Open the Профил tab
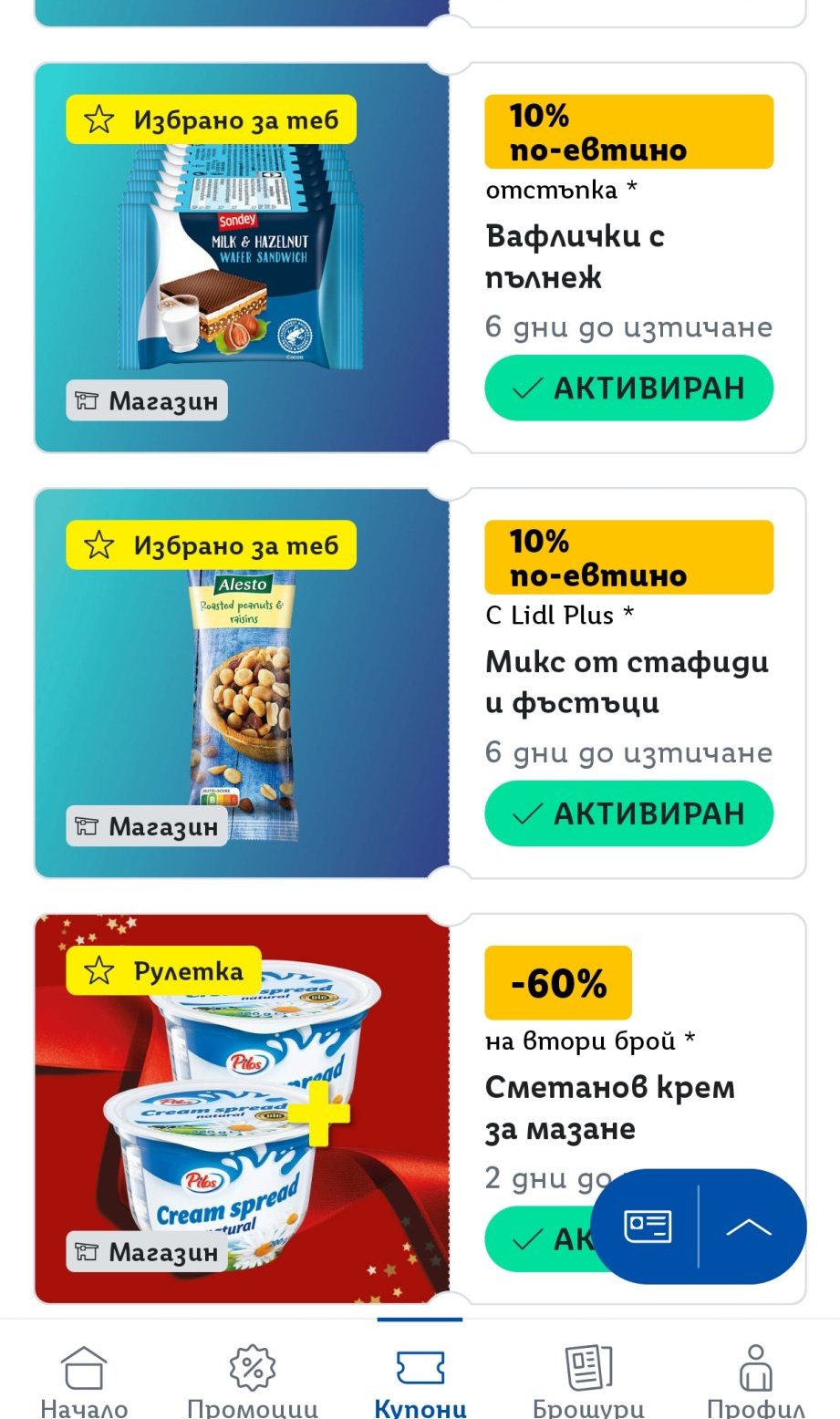 click(x=755, y=1379)
